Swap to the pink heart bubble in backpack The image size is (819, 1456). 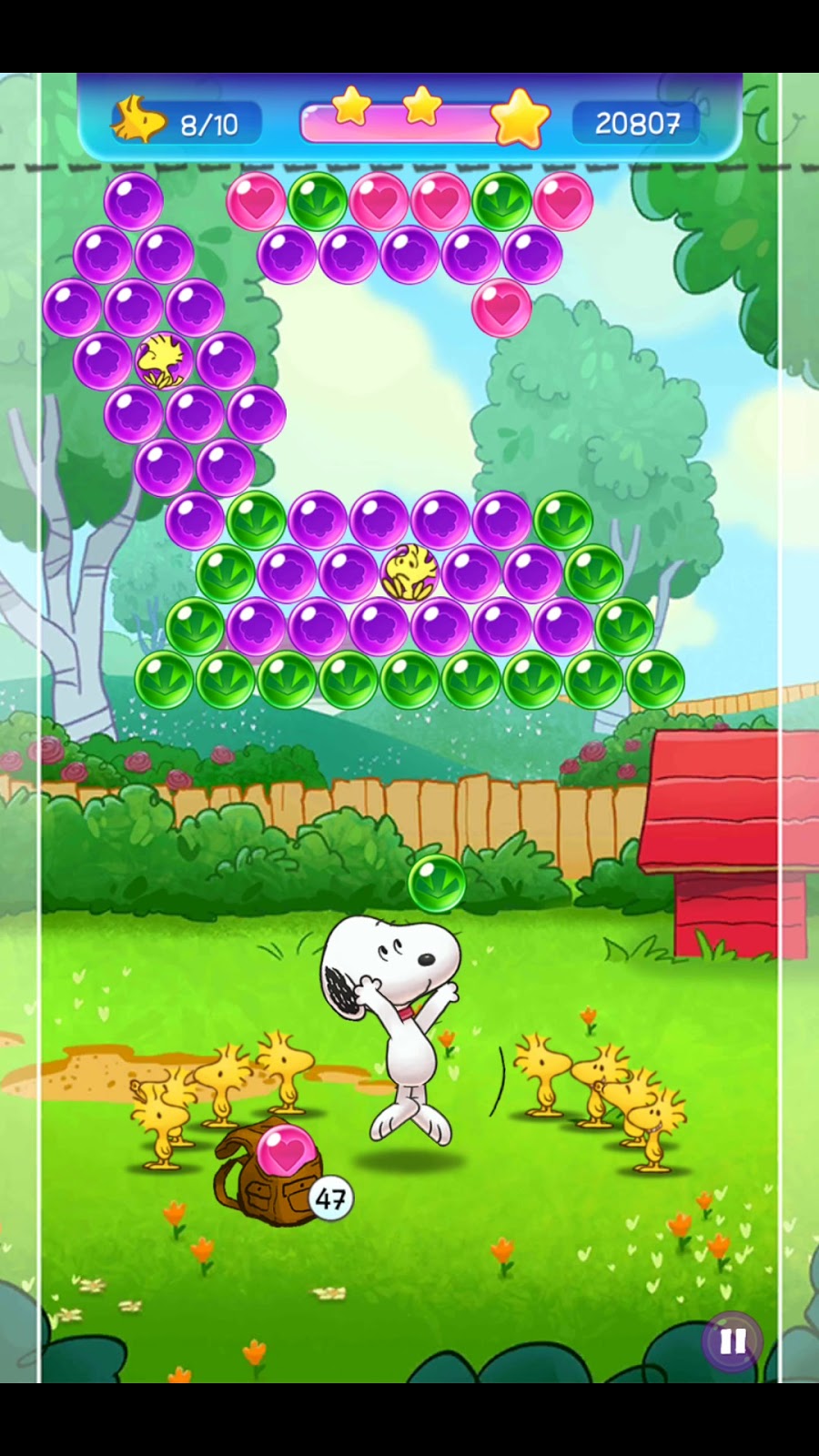[x=285, y=1154]
